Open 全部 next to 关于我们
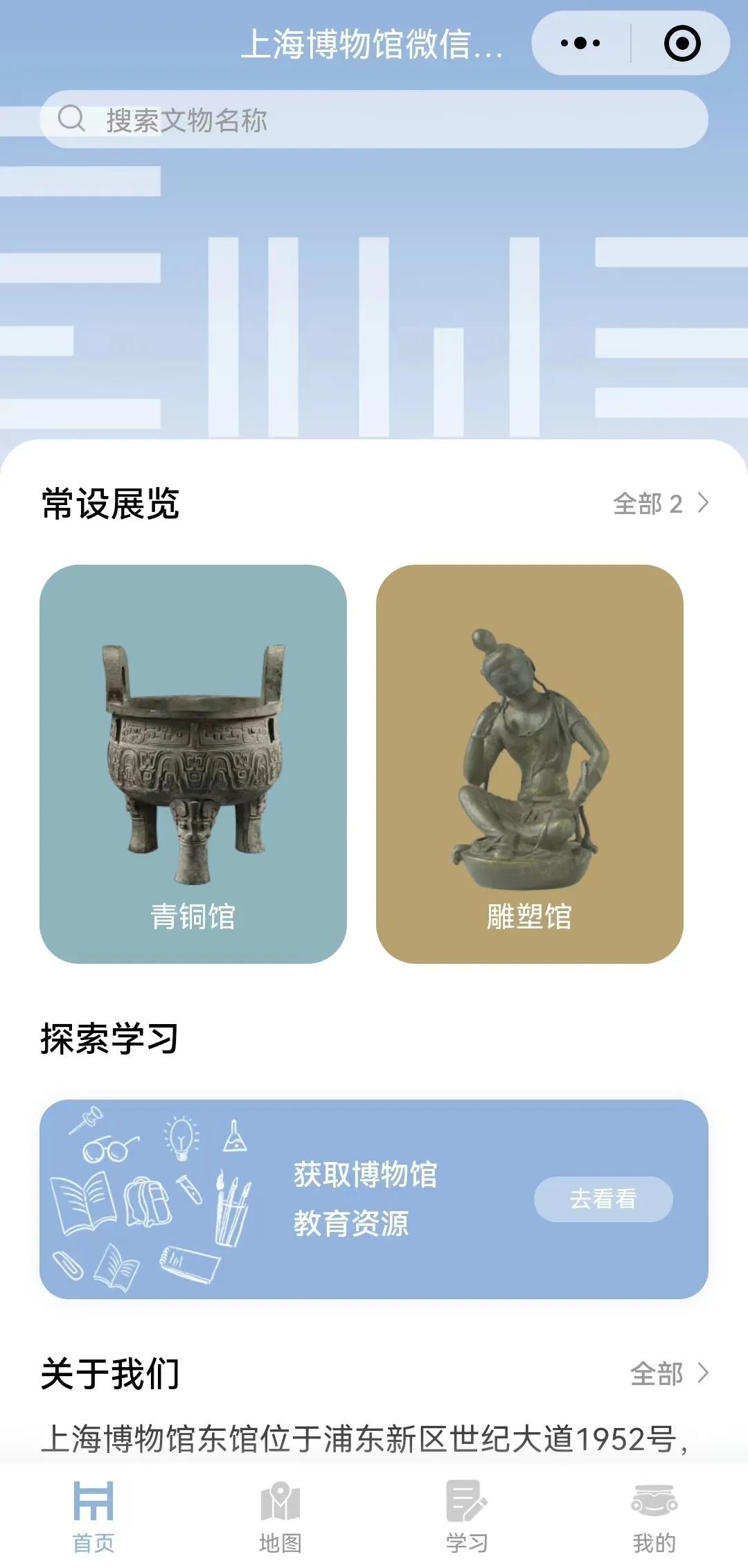Viewport: 748px width, 1568px height. pyautogui.click(x=669, y=1373)
